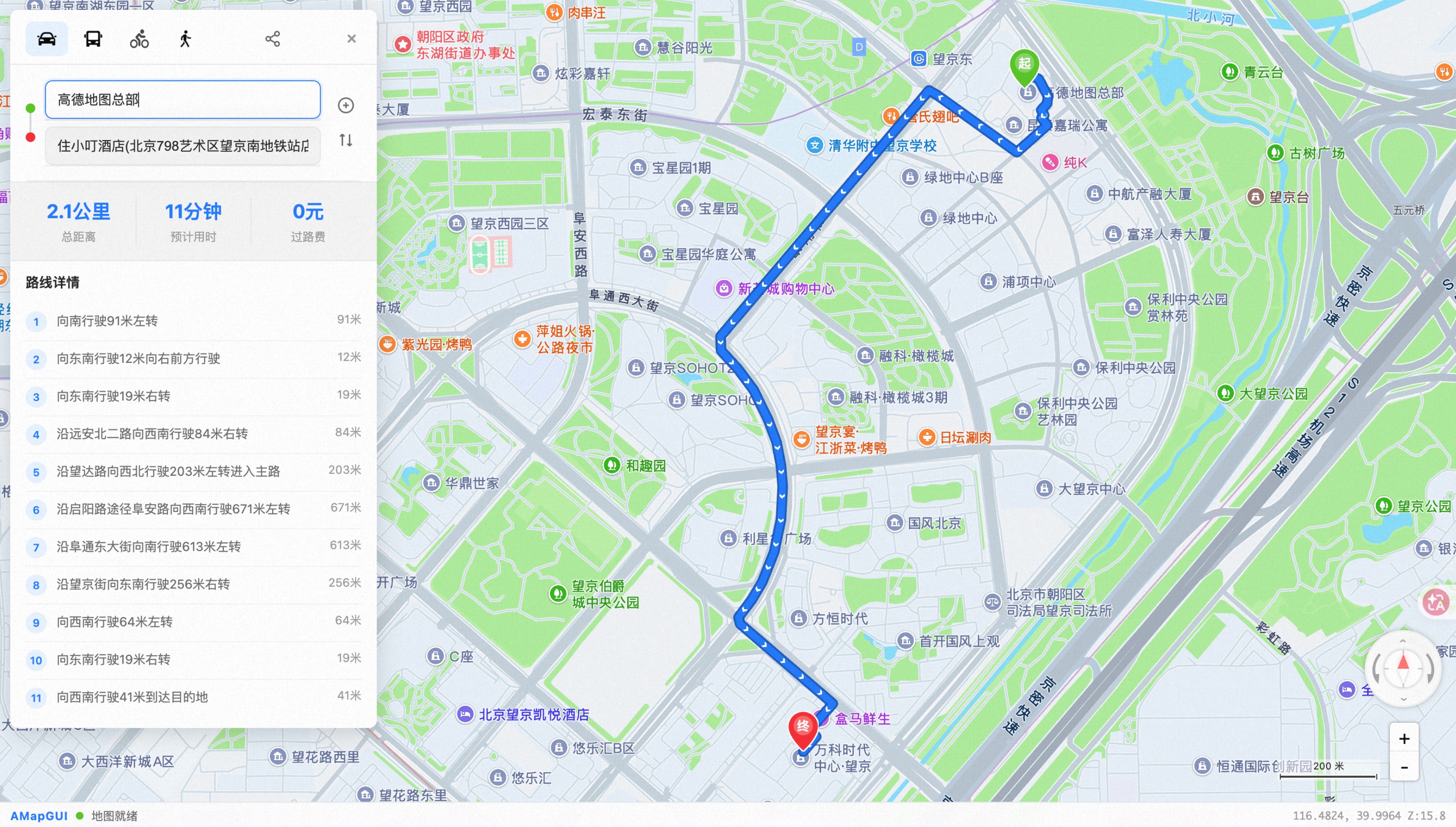Switch to public transit mode
The height and width of the screenshot is (827, 1456).
tap(93, 38)
